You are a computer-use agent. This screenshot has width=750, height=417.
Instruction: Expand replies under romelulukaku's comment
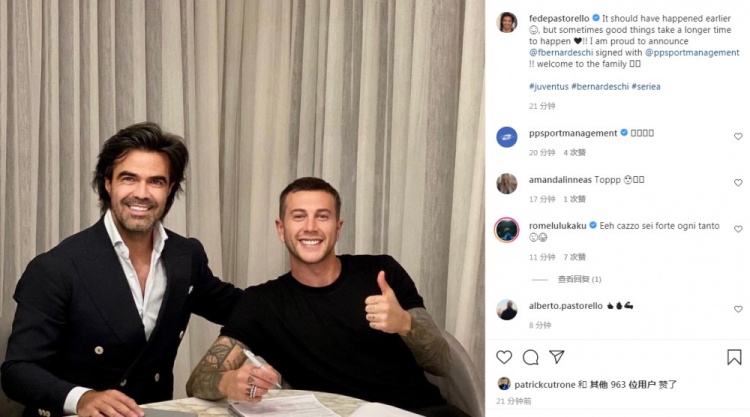[578, 280]
